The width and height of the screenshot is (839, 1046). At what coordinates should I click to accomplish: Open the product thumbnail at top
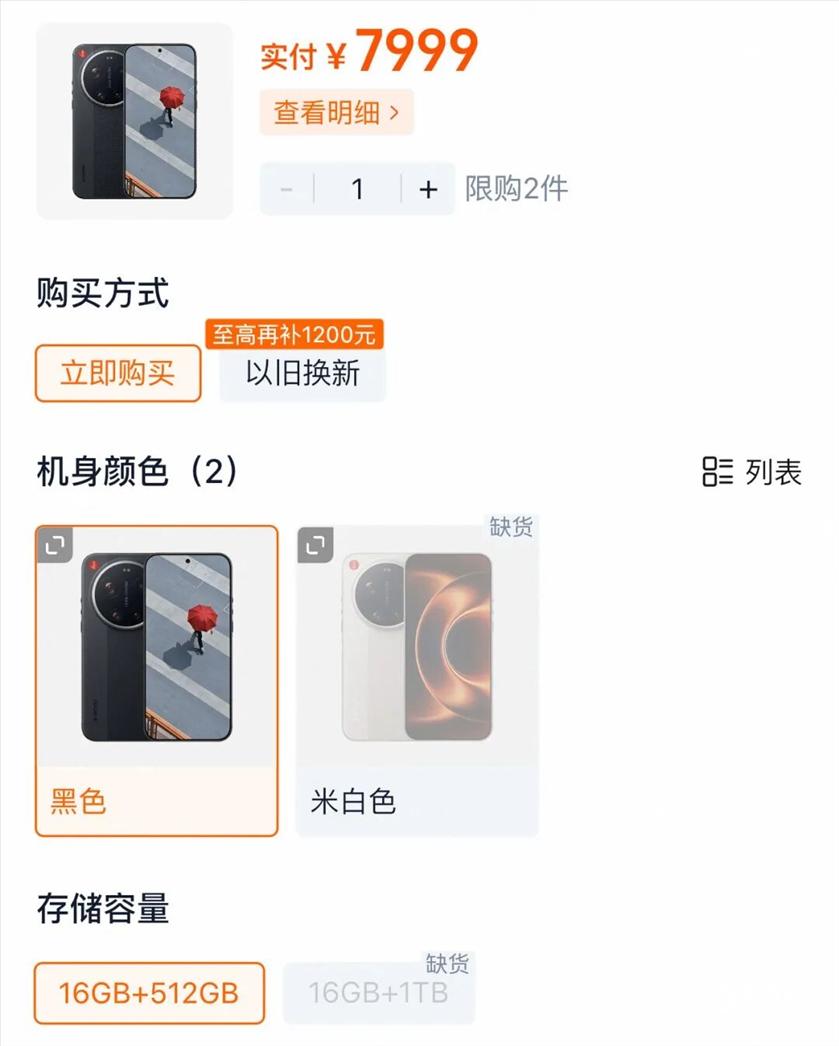point(134,121)
